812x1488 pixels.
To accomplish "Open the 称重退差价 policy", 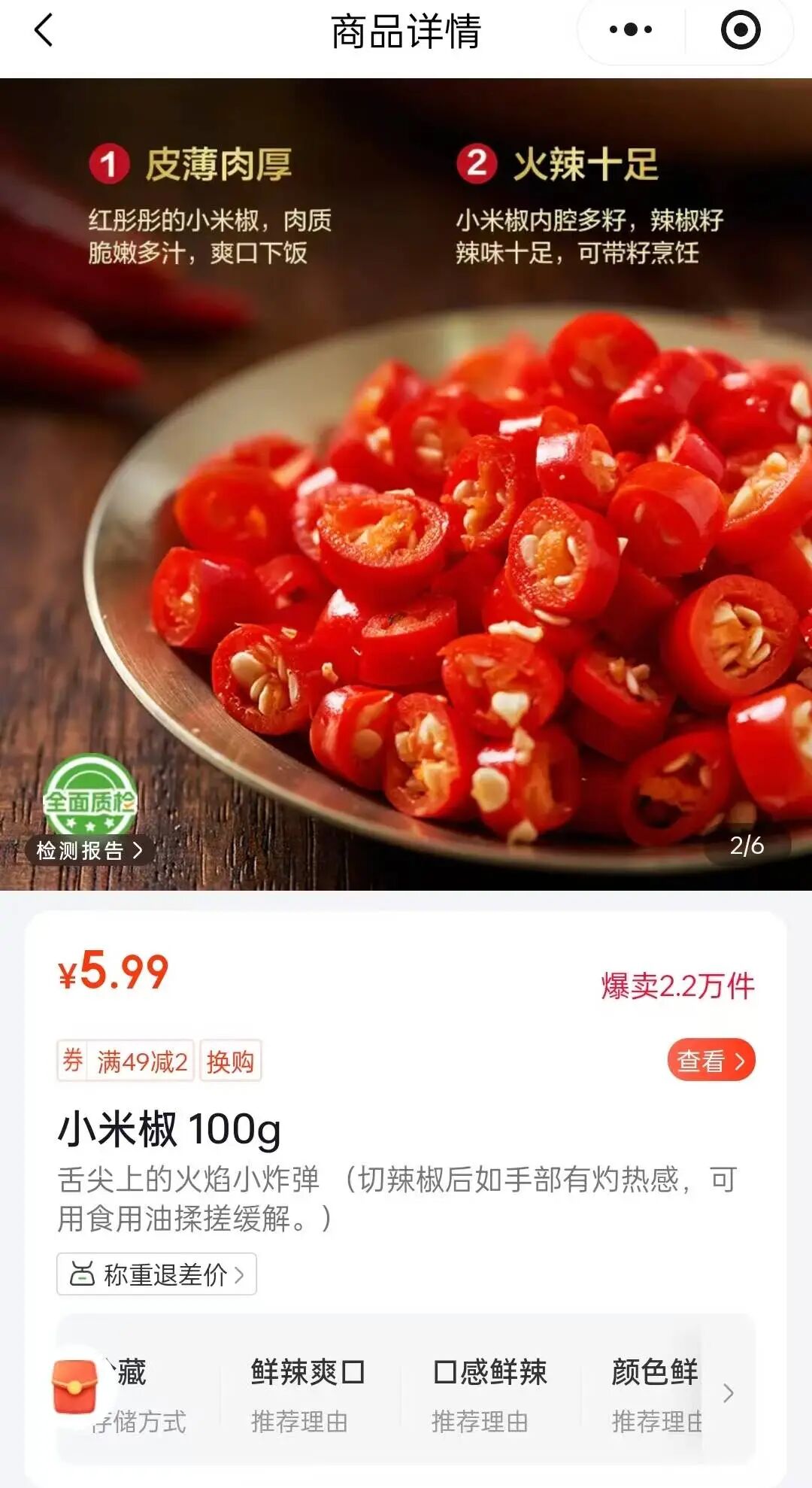I will (x=156, y=1274).
